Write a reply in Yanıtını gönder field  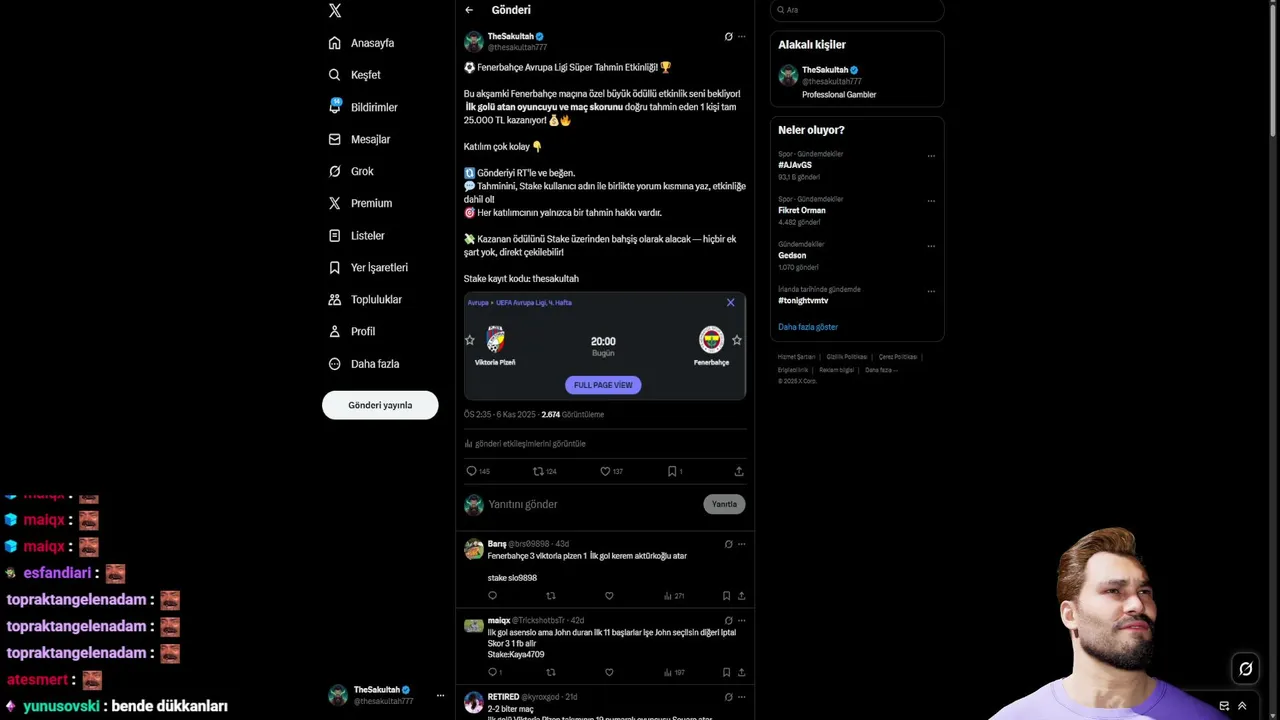(590, 504)
